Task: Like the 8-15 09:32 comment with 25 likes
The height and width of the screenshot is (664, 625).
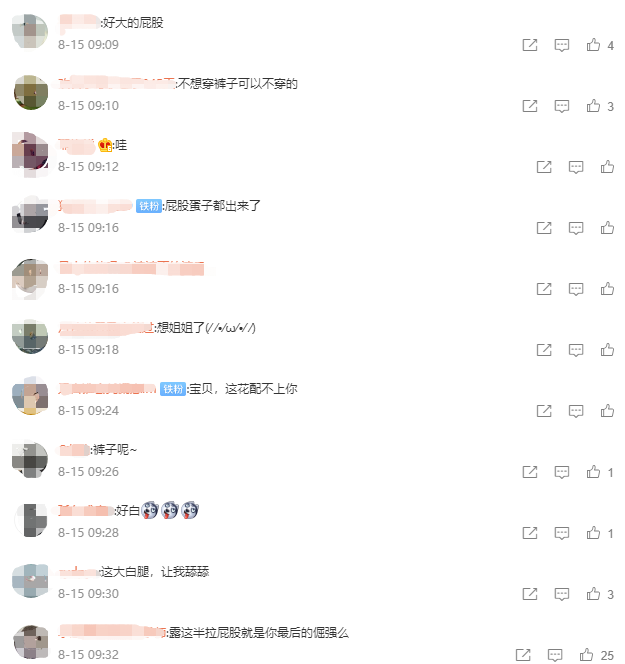Action: 586,655
